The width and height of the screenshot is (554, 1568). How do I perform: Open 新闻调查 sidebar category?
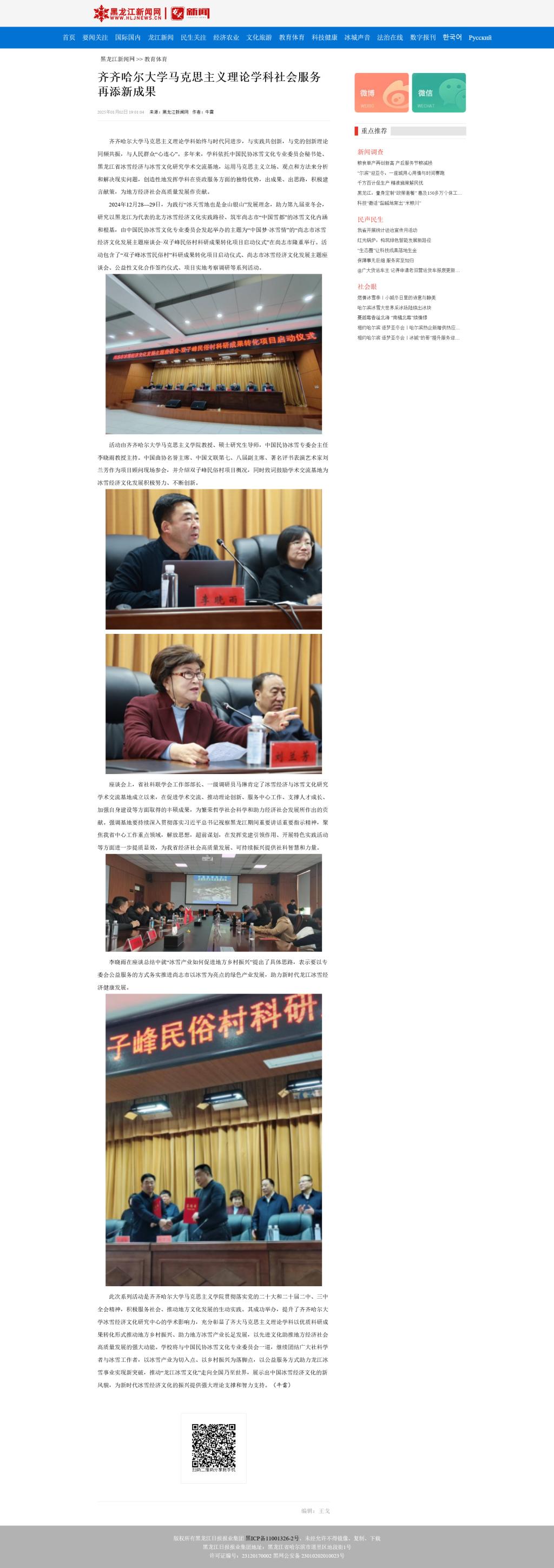tap(370, 152)
